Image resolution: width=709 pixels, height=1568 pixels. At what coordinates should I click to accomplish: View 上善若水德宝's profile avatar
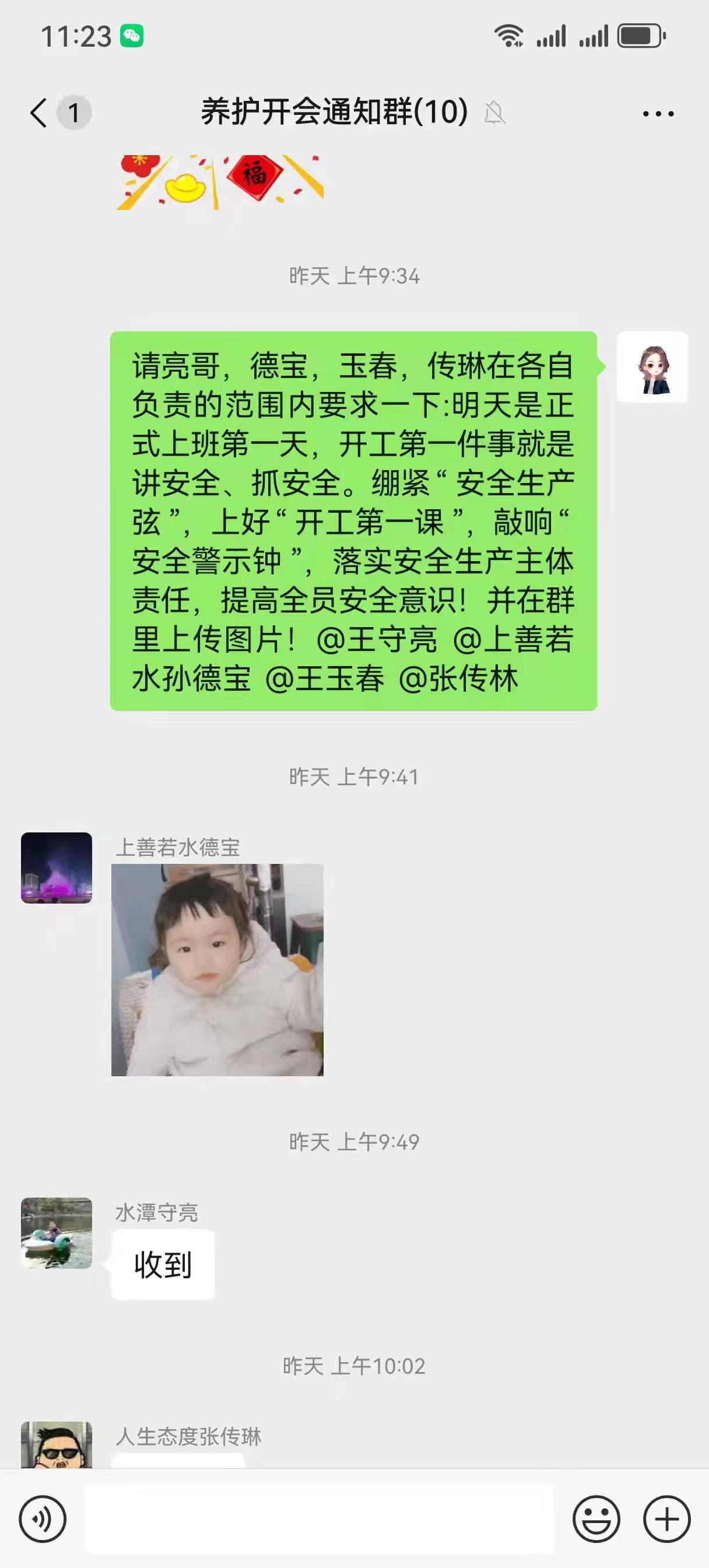[57, 867]
